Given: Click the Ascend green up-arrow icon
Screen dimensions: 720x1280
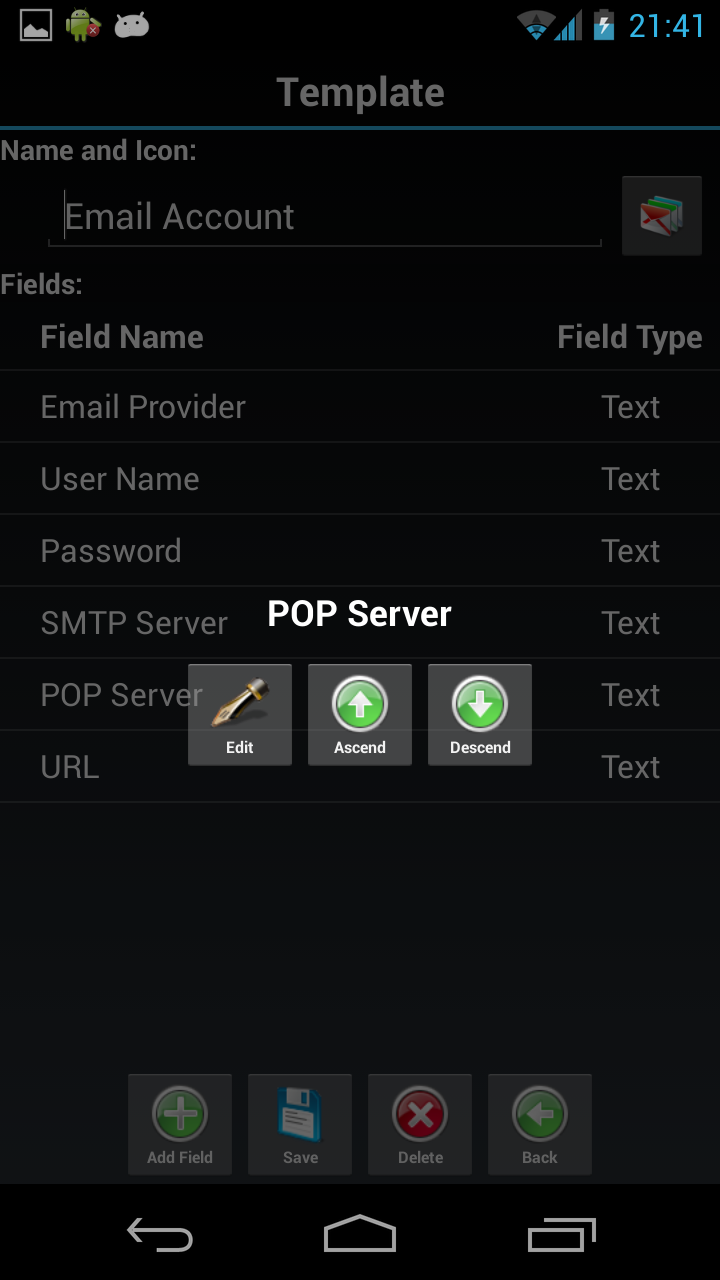Looking at the screenshot, I should pos(360,714).
